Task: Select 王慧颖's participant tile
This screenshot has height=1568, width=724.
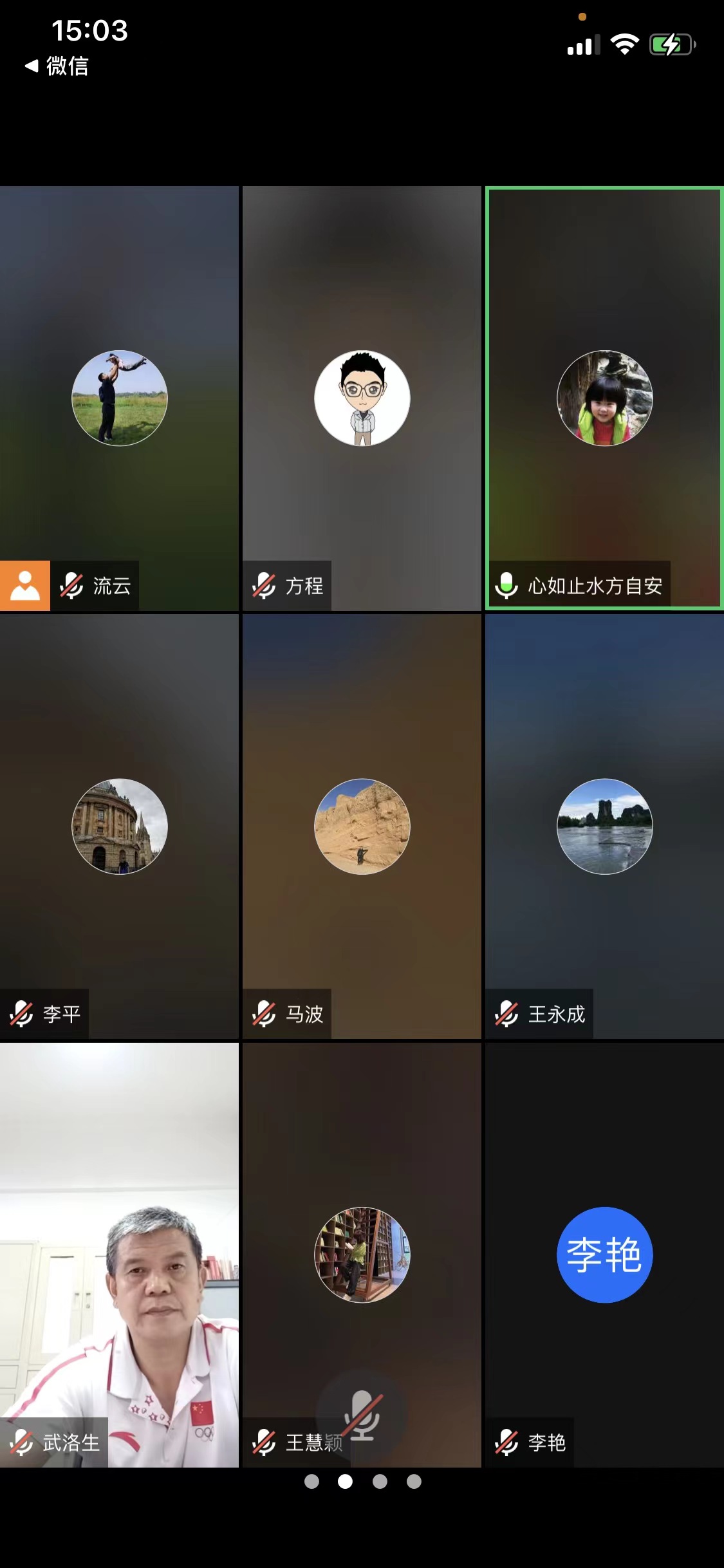Action: 362,1254
